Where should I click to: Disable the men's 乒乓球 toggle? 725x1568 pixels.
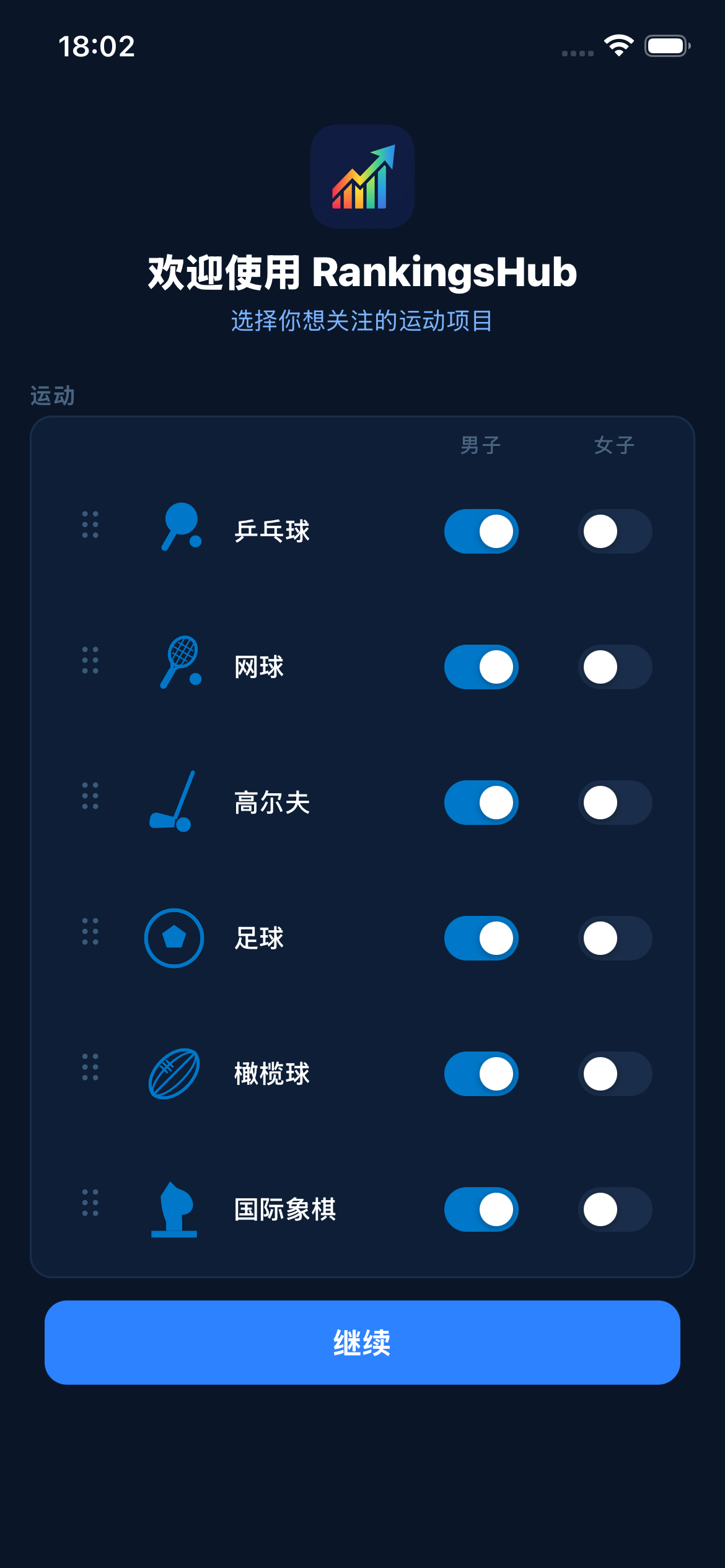(480, 531)
